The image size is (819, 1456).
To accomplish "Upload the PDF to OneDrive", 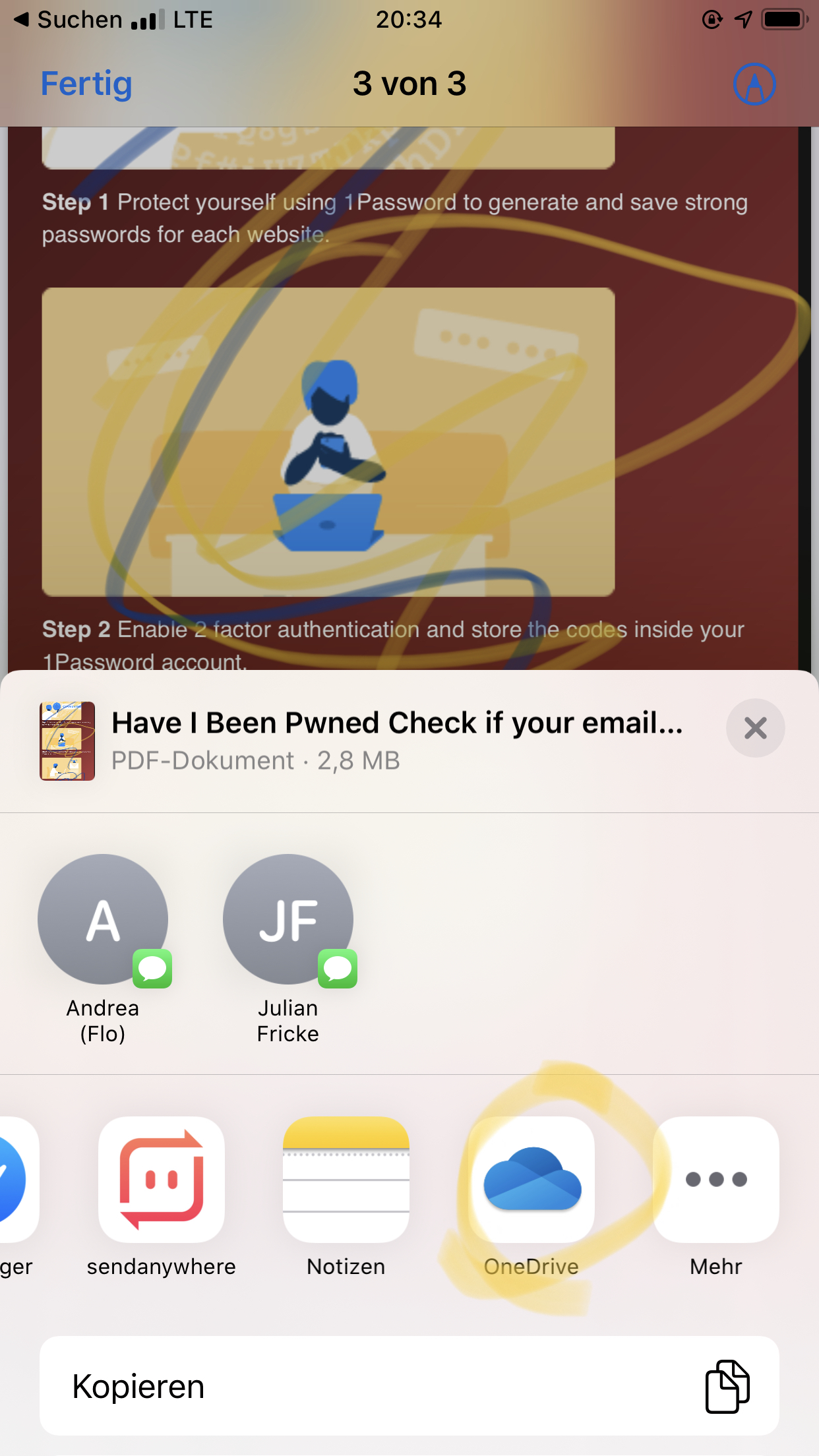I will tap(531, 1179).
